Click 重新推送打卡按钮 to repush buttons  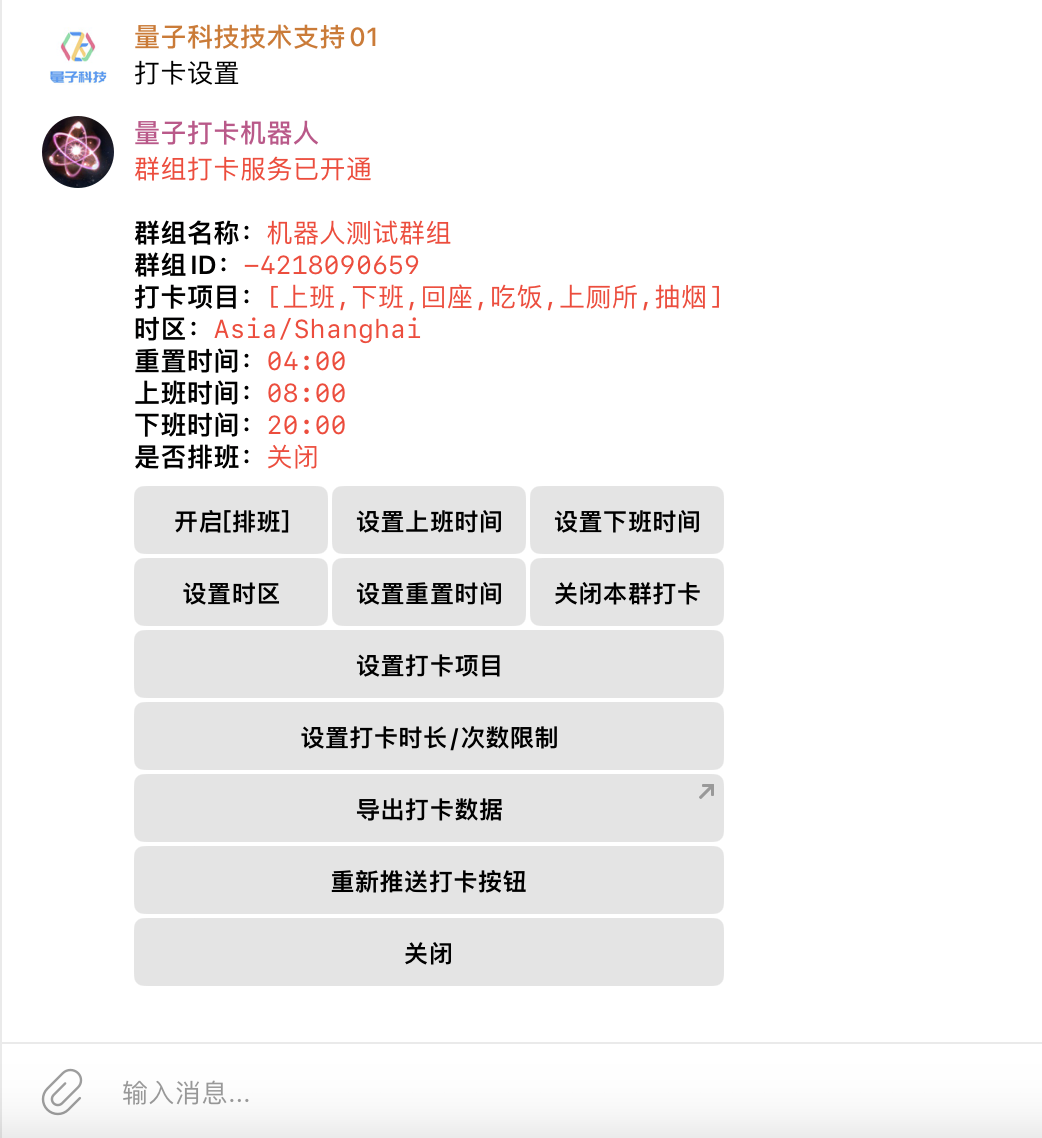(x=428, y=880)
